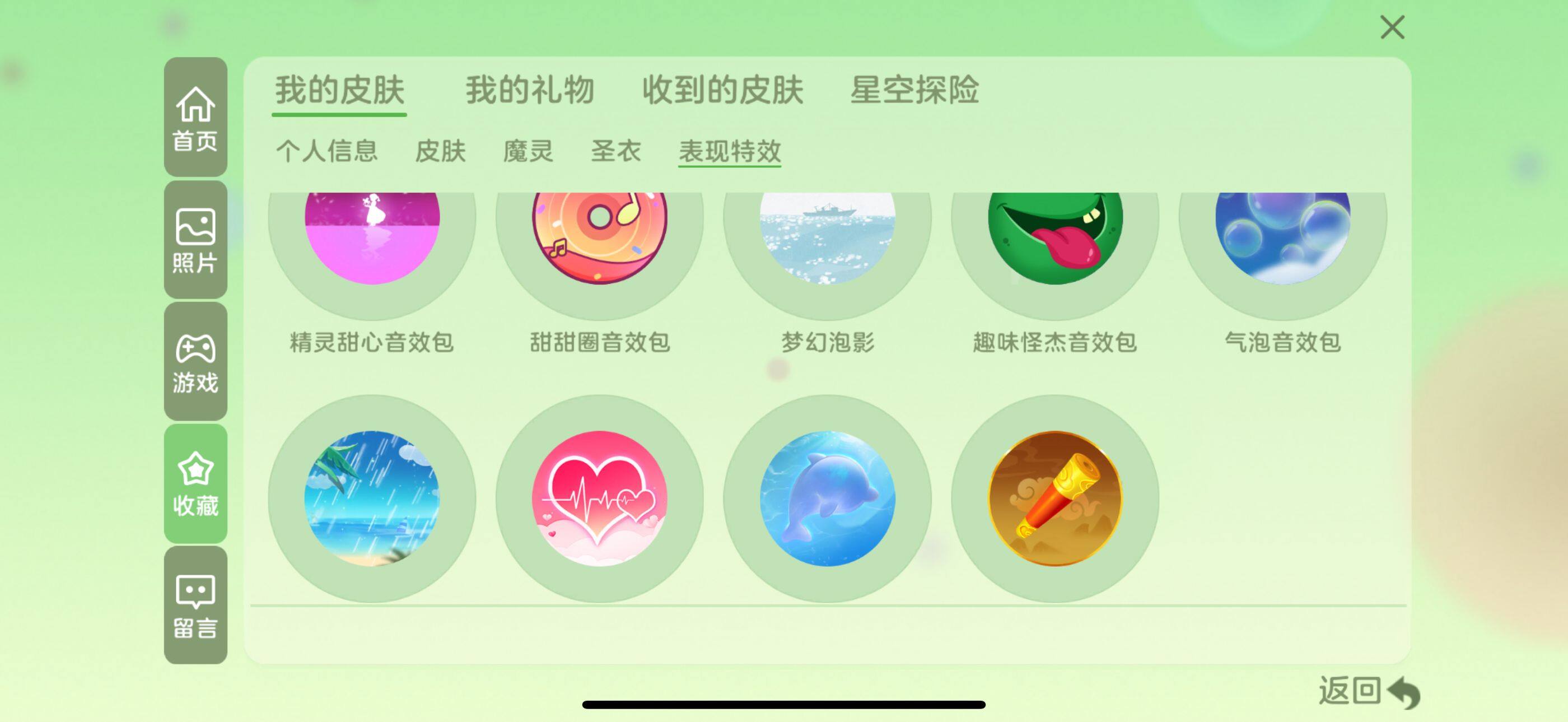Open the 收到的皮肤 tab

722,91
